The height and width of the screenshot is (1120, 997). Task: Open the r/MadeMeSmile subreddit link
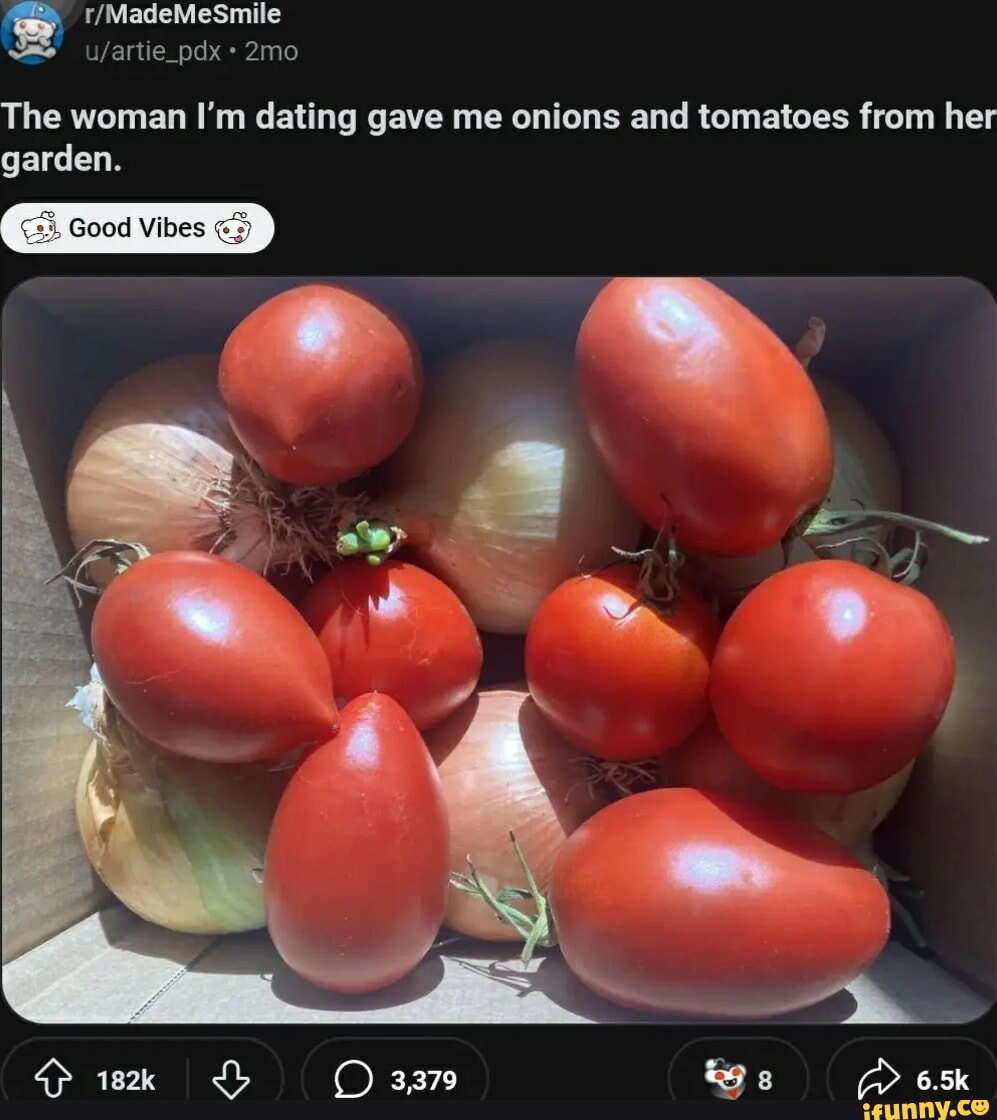(x=184, y=15)
